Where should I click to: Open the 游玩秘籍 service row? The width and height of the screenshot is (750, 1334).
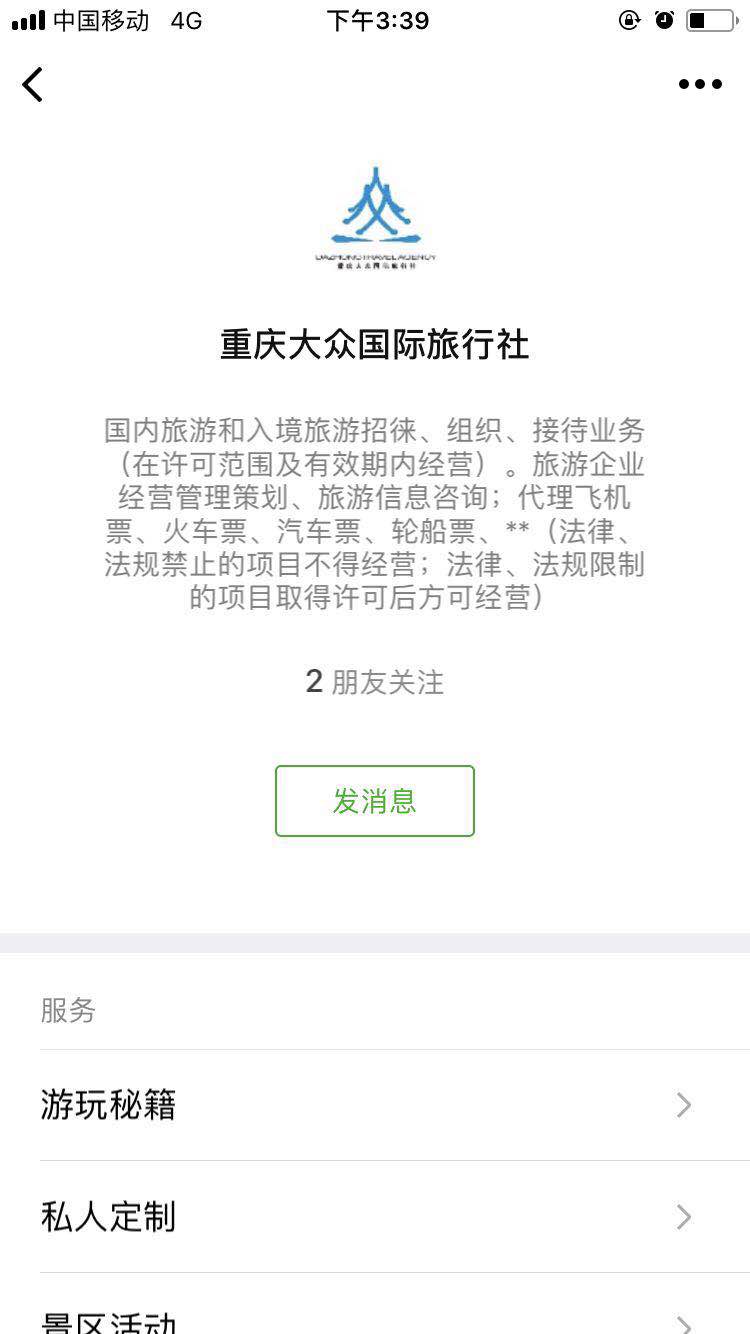(375, 1105)
